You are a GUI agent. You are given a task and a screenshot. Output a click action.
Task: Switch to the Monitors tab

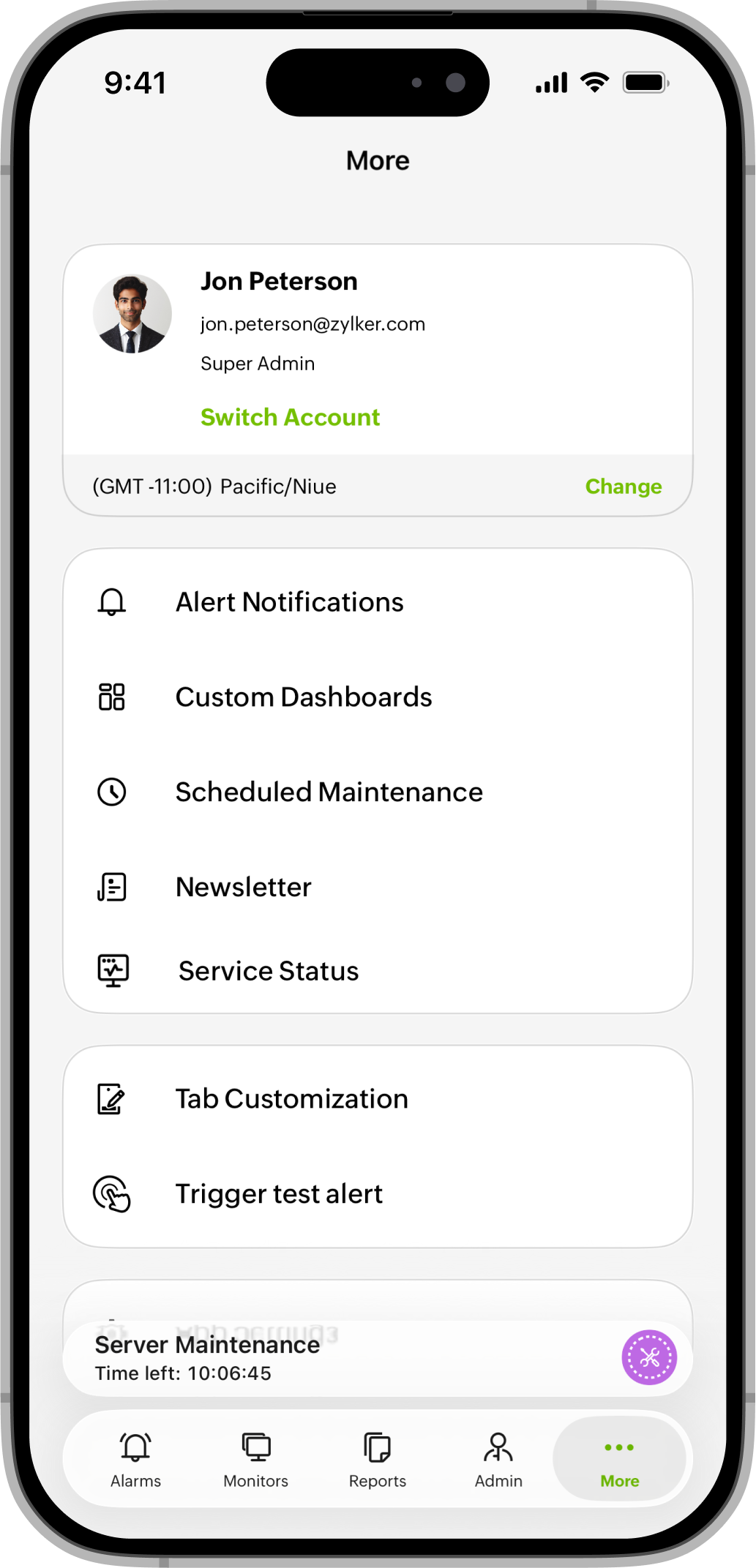[x=256, y=1460]
